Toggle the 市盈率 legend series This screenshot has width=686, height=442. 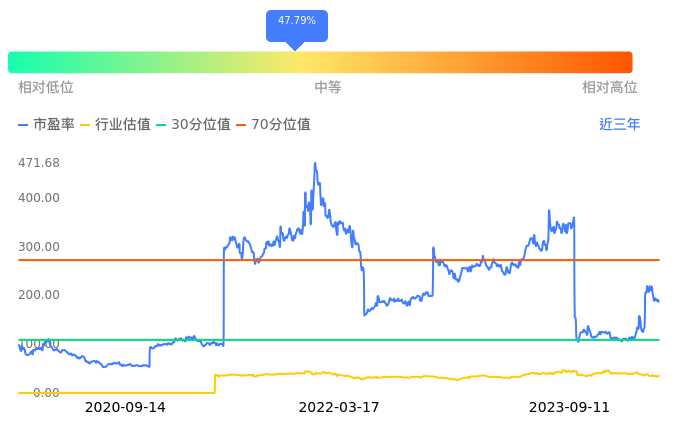click(46, 124)
